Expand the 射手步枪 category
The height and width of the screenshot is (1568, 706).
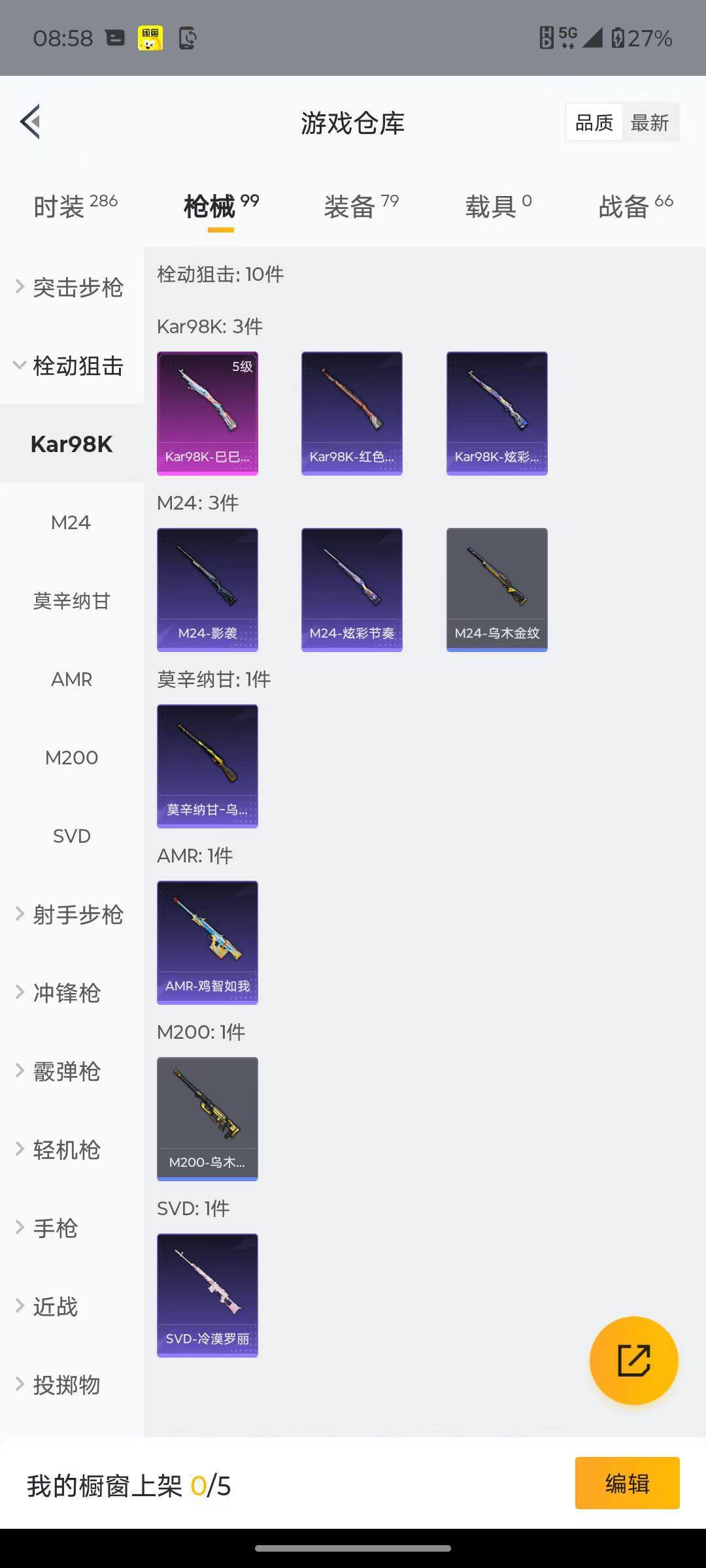pos(71,915)
